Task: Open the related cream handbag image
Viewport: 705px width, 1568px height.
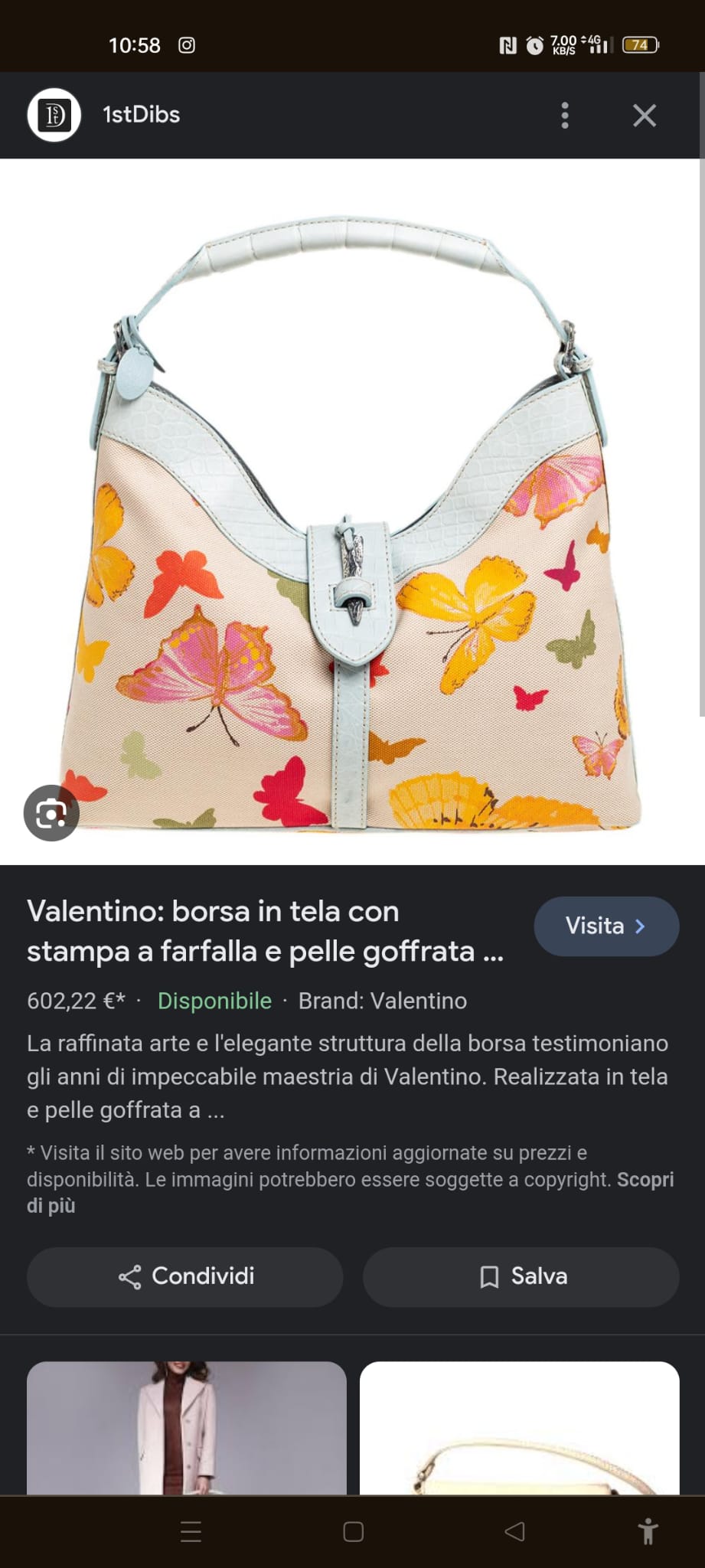Action: [519, 1428]
